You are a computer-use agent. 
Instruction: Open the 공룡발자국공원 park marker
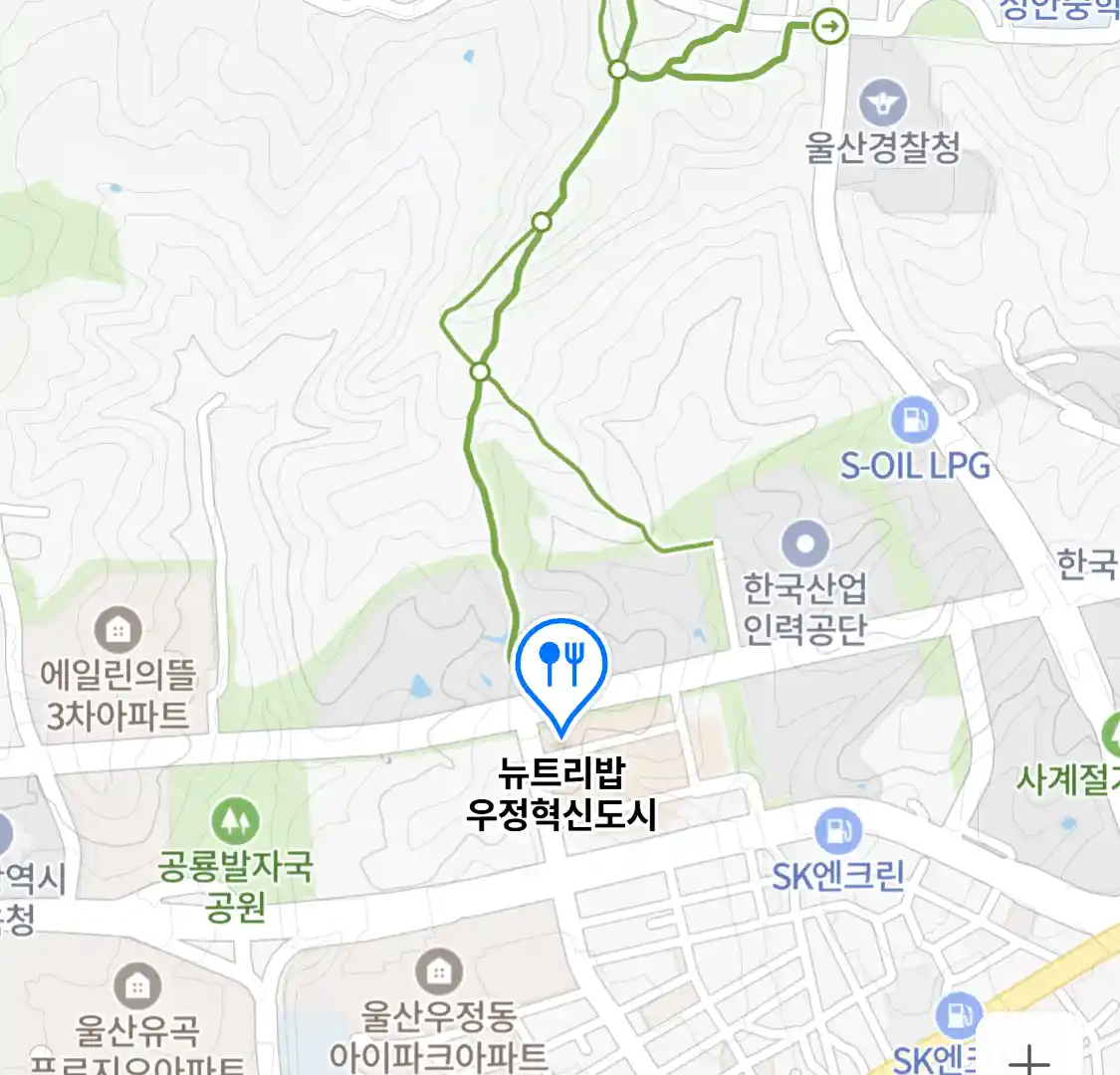(x=235, y=821)
